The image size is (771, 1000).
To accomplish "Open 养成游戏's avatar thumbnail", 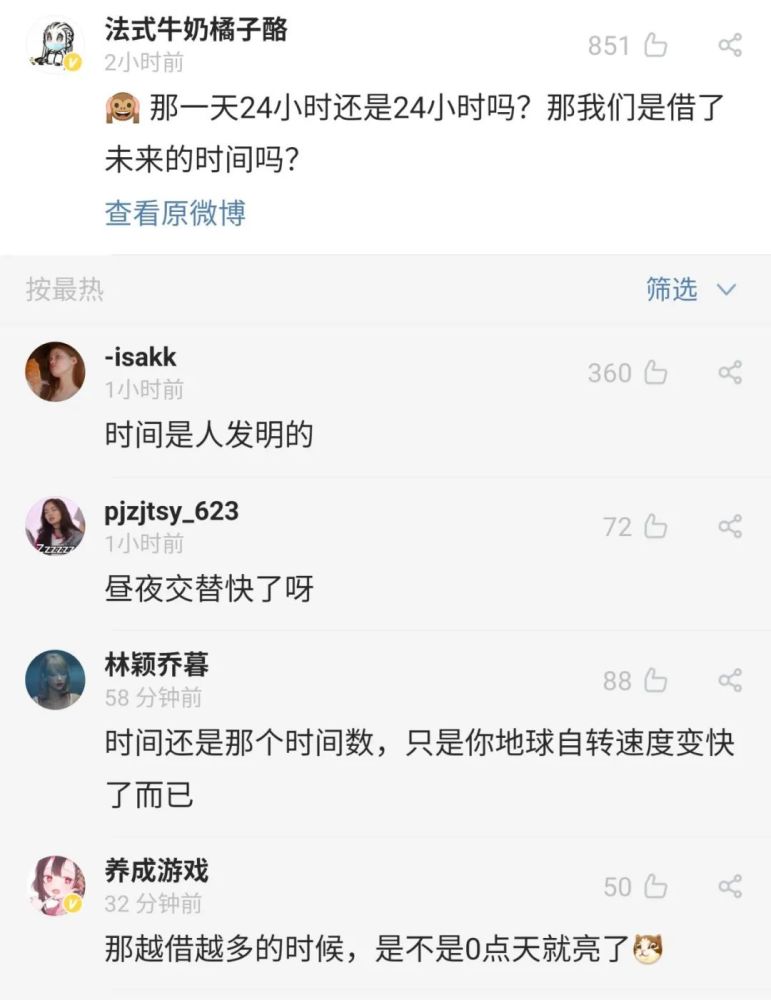I will click(x=55, y=884).
